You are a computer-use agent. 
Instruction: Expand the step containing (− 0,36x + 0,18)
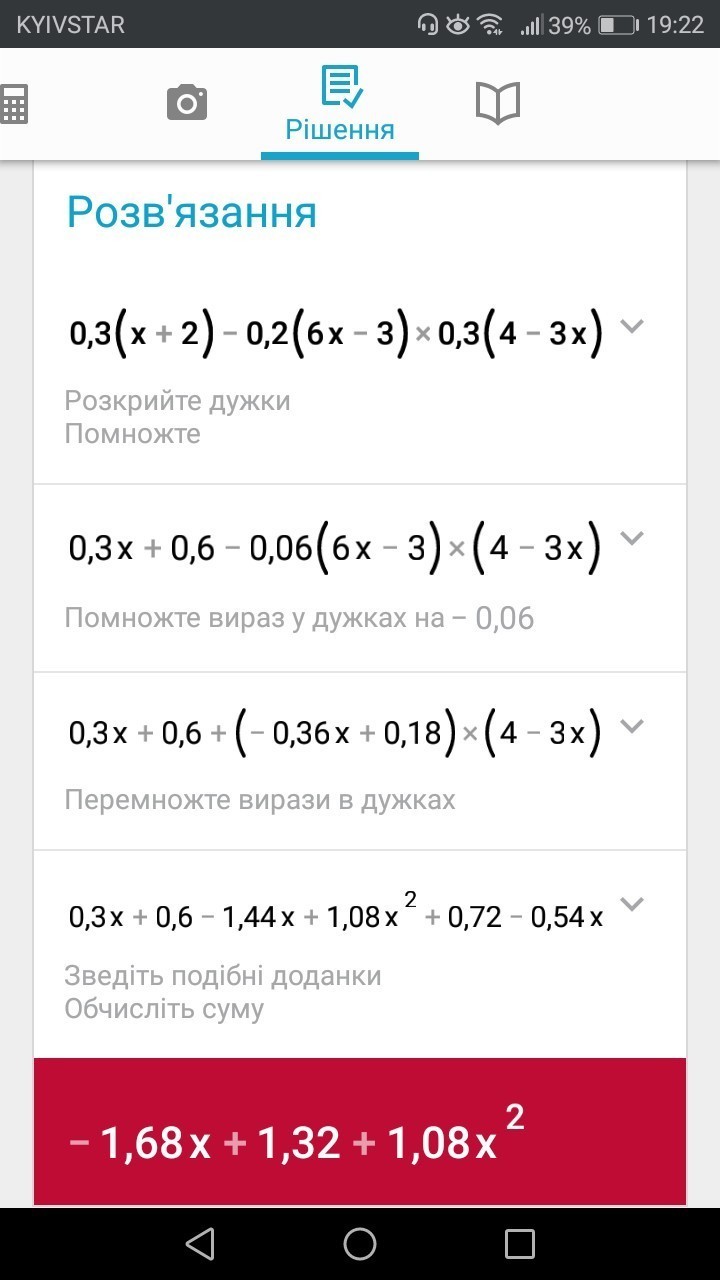coord(631,726)
